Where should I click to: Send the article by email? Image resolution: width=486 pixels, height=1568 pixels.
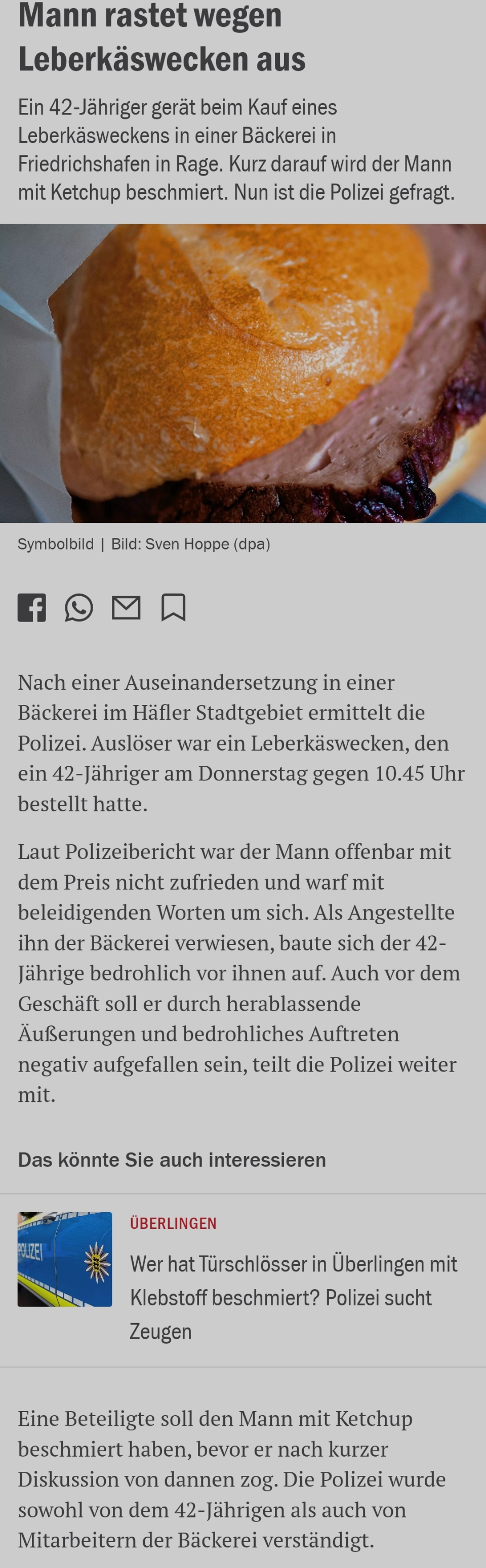point(126,607)
